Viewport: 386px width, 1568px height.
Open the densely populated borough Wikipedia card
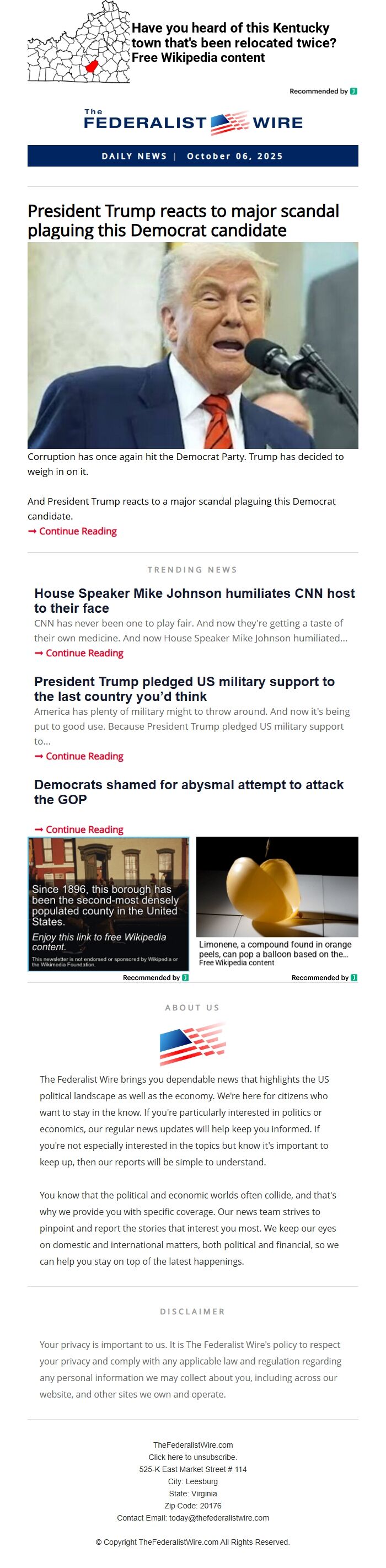click(109, 903)
